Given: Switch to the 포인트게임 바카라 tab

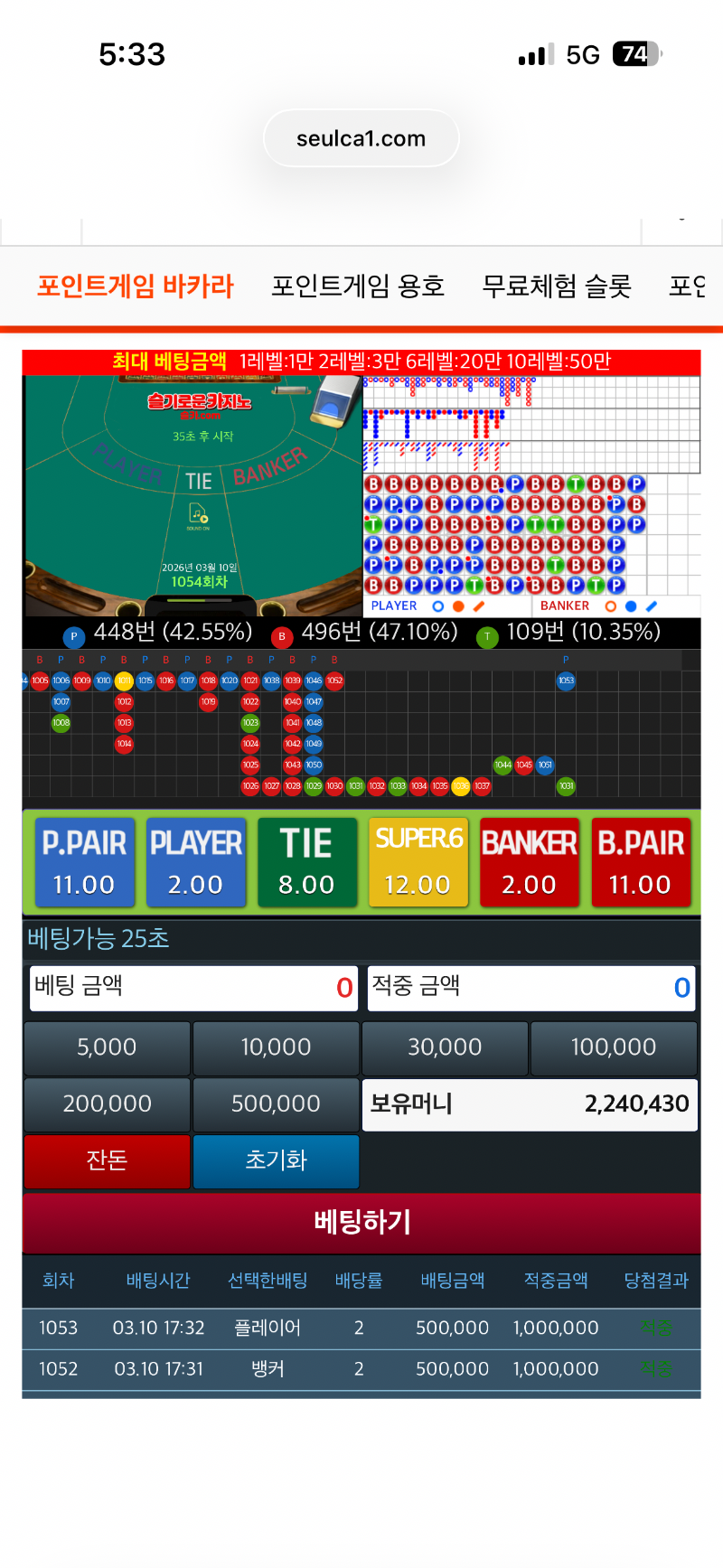Looking at the screenshot, I should point(136,286).
